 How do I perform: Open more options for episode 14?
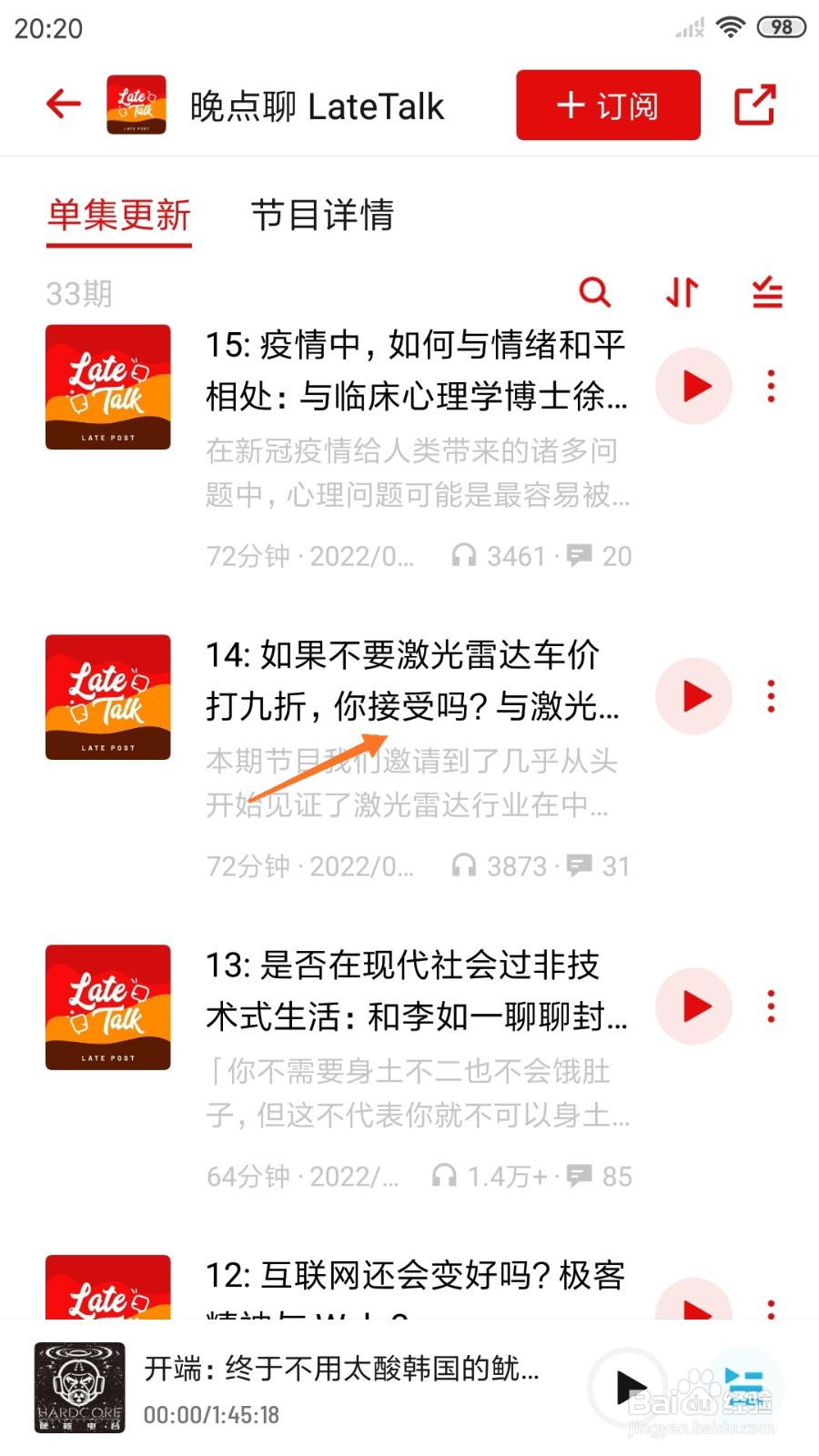pos(771,696)
